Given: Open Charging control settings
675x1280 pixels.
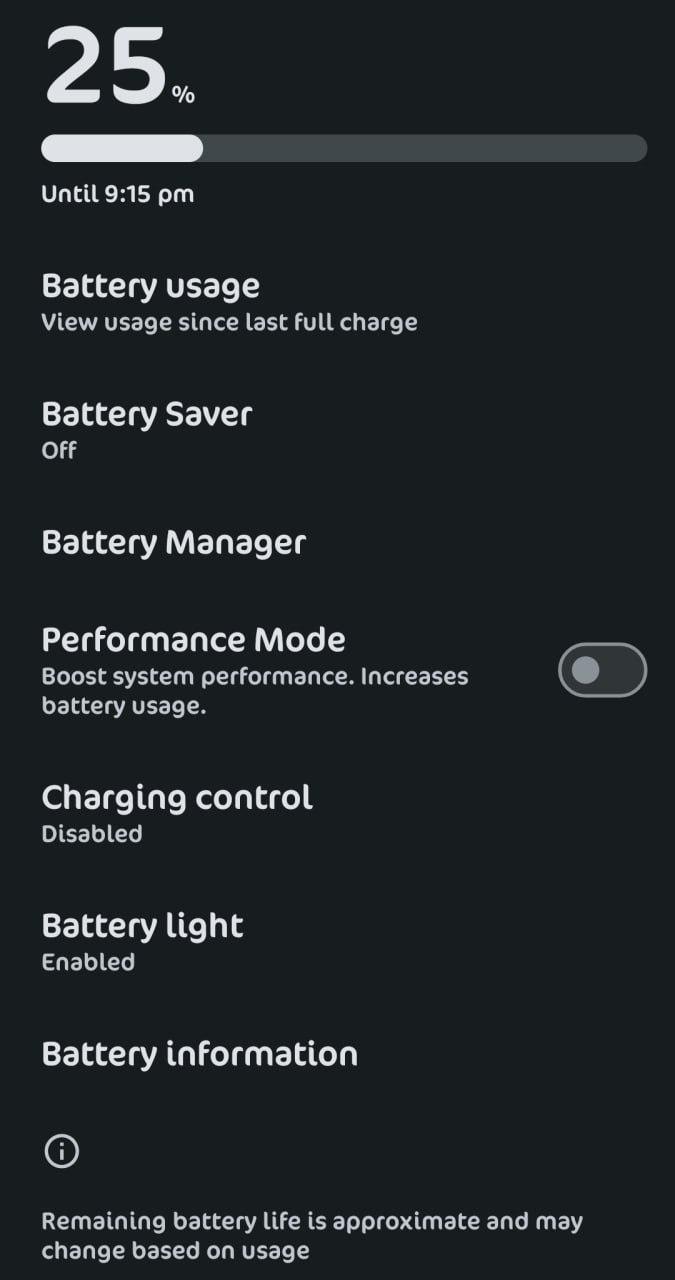Looking at the screenshot, I should (x=337, y=814).
